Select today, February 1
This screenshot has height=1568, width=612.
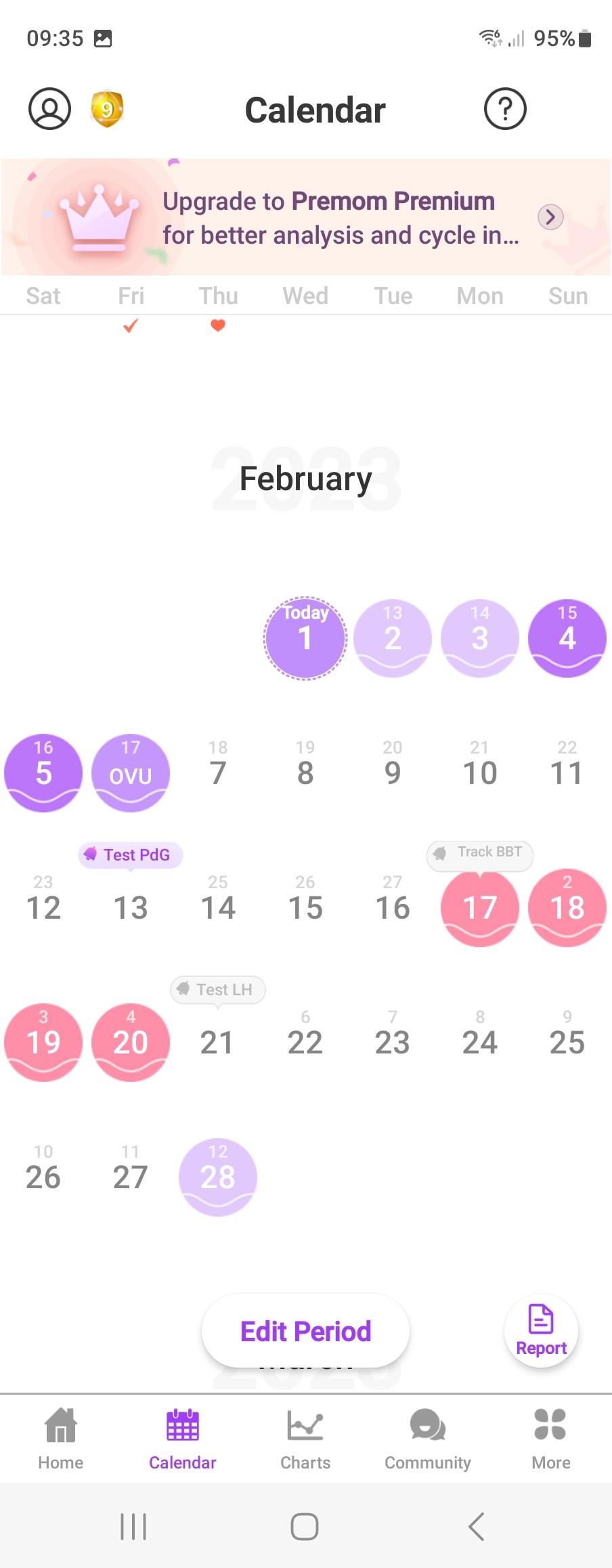coord(305,638)
